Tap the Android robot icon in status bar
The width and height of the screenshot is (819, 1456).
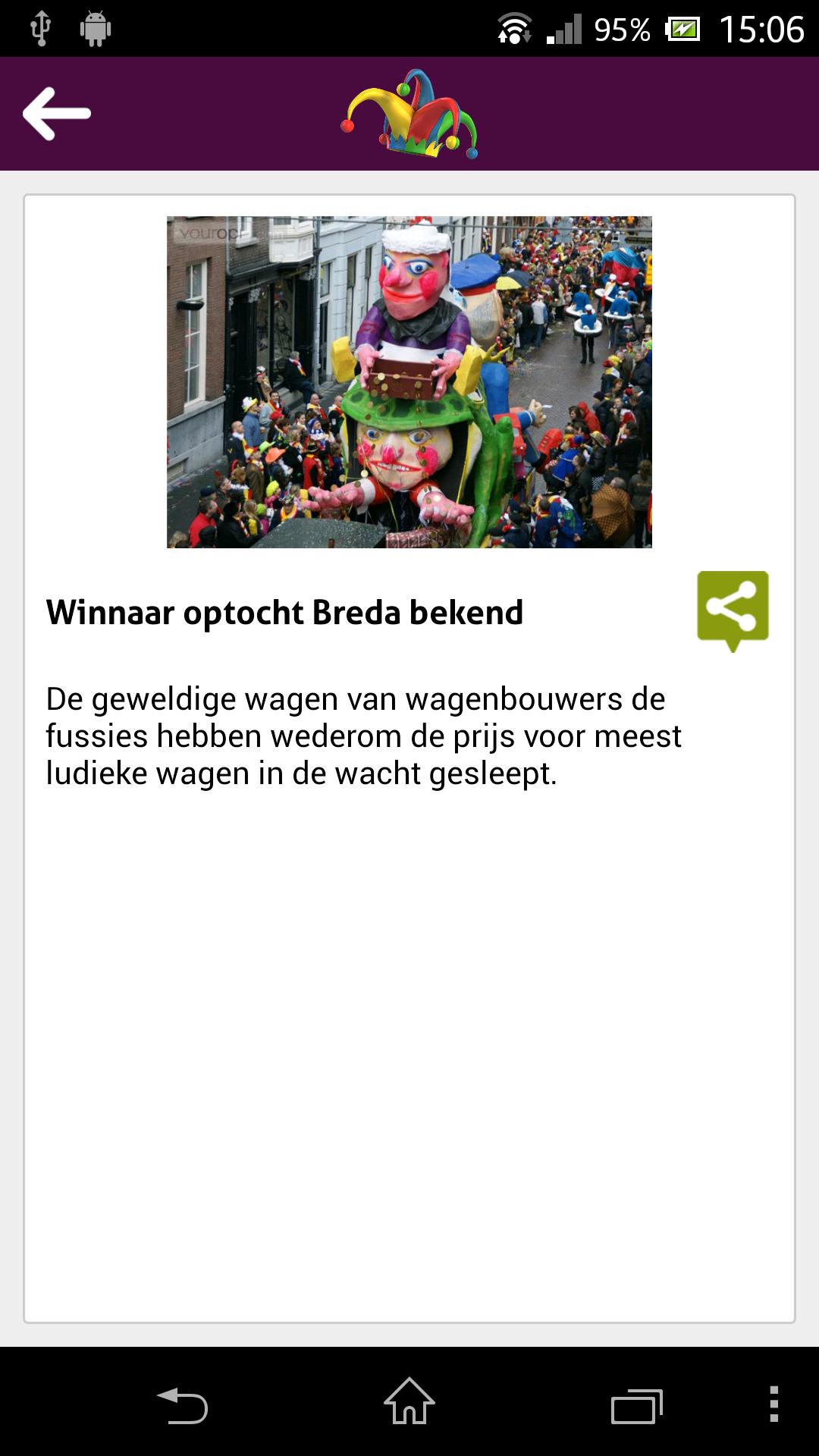pyautogui.click(x=95, y=27)
